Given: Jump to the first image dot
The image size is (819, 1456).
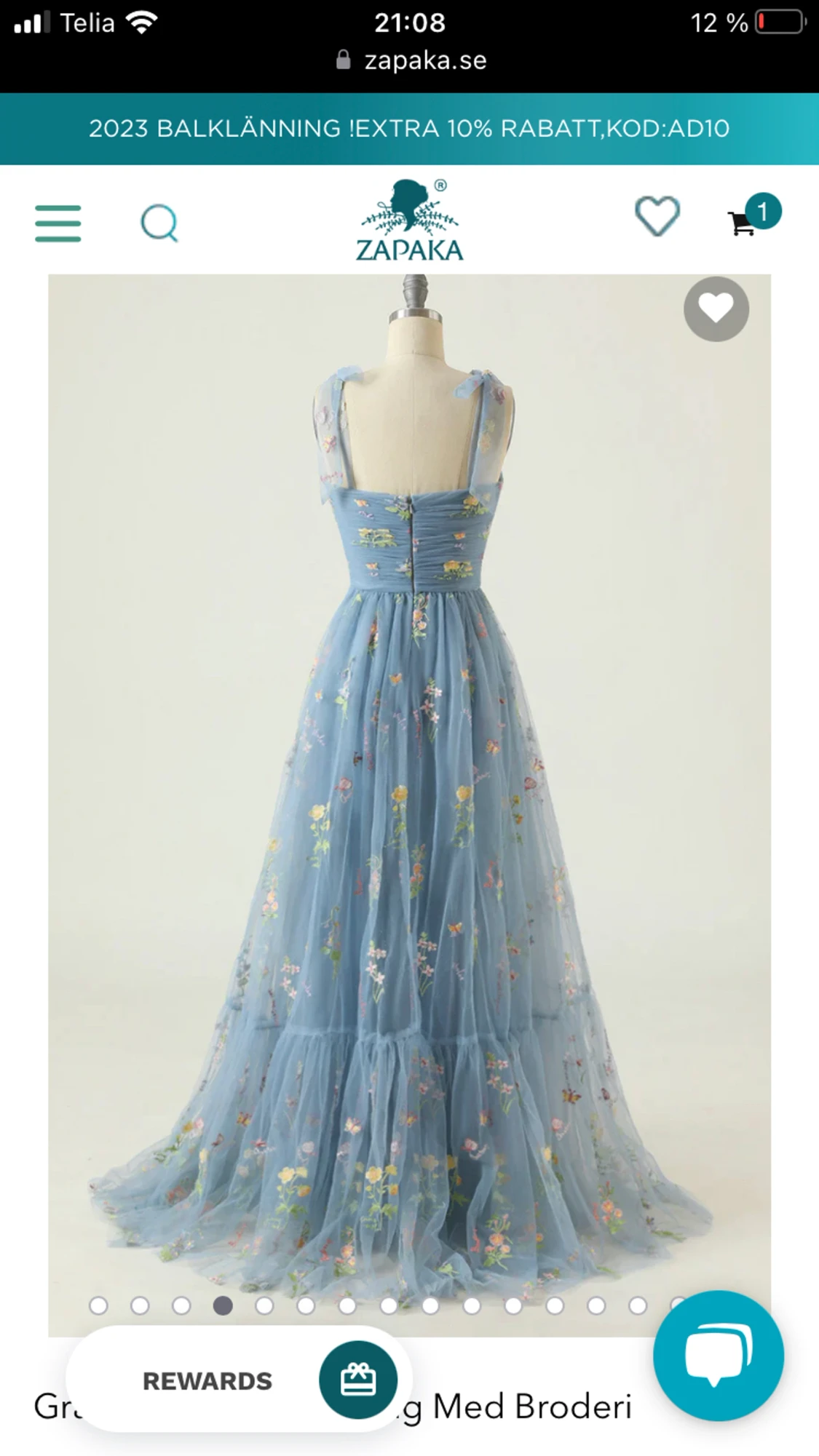Looking at the screenshot, I should 98,1306.
